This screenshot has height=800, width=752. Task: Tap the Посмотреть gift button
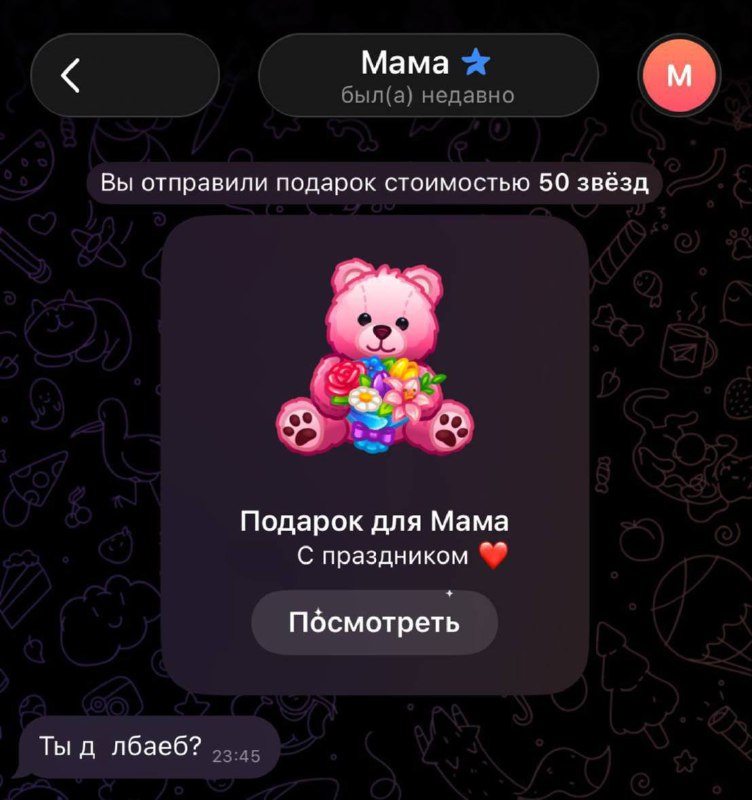tap(374, 622)
